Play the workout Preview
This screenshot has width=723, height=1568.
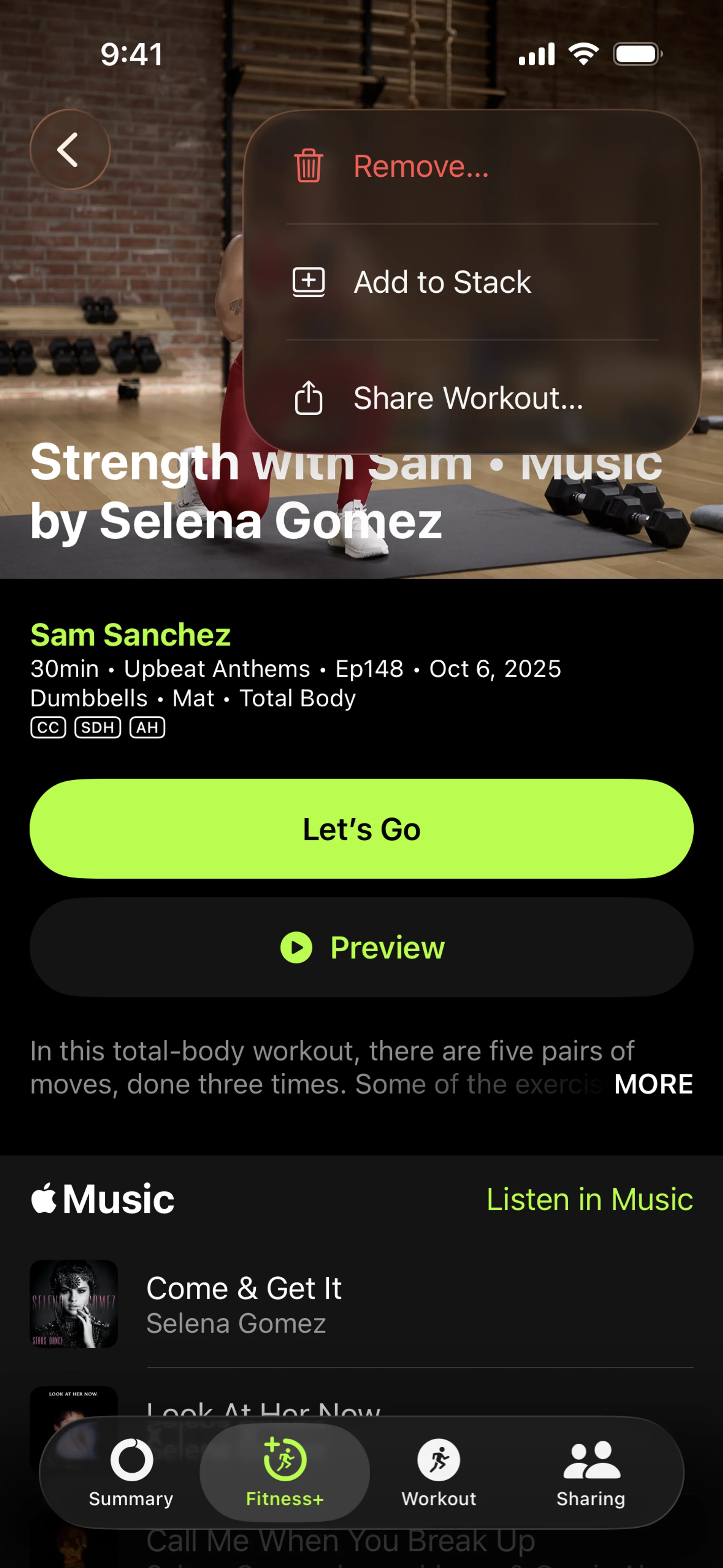tap(361, 947)
